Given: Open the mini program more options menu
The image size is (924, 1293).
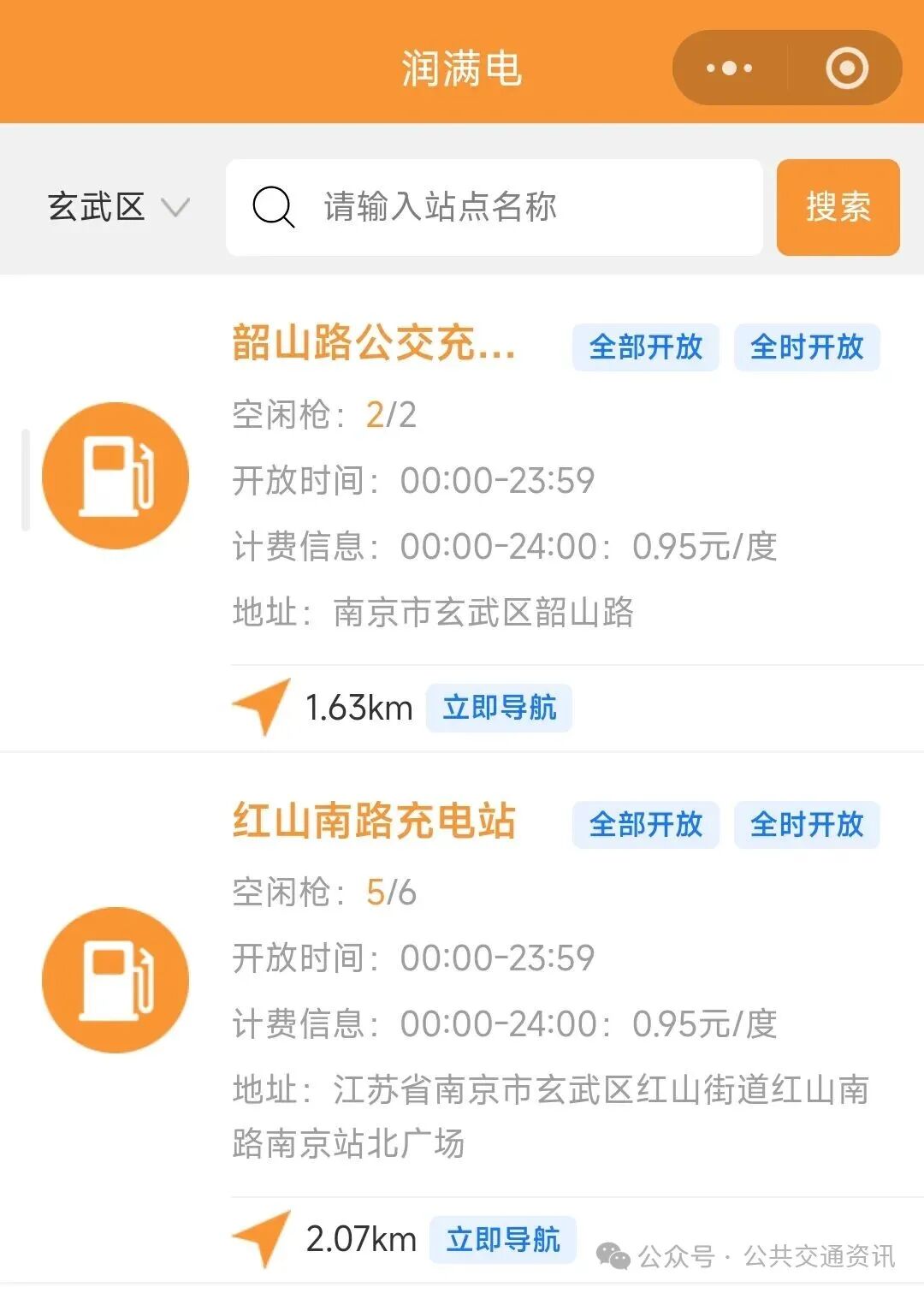Looking at the screenshot, I should coord(729,68).
